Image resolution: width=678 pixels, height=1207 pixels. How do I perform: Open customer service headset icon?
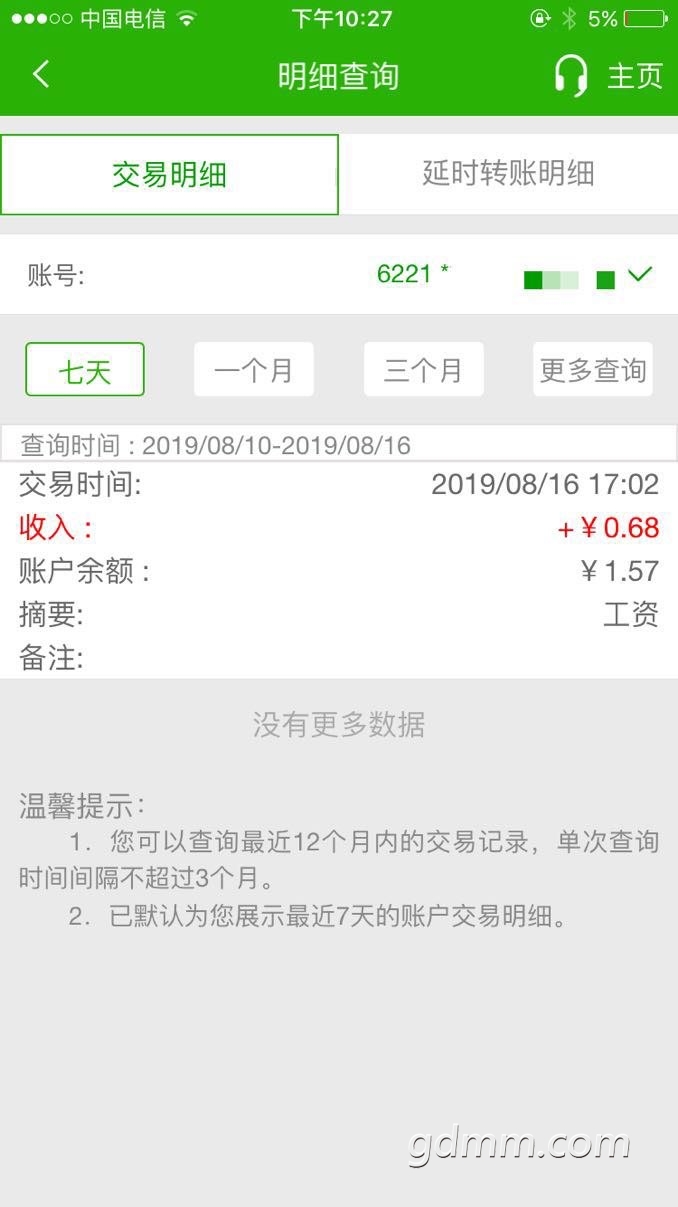tap(571, 76)
